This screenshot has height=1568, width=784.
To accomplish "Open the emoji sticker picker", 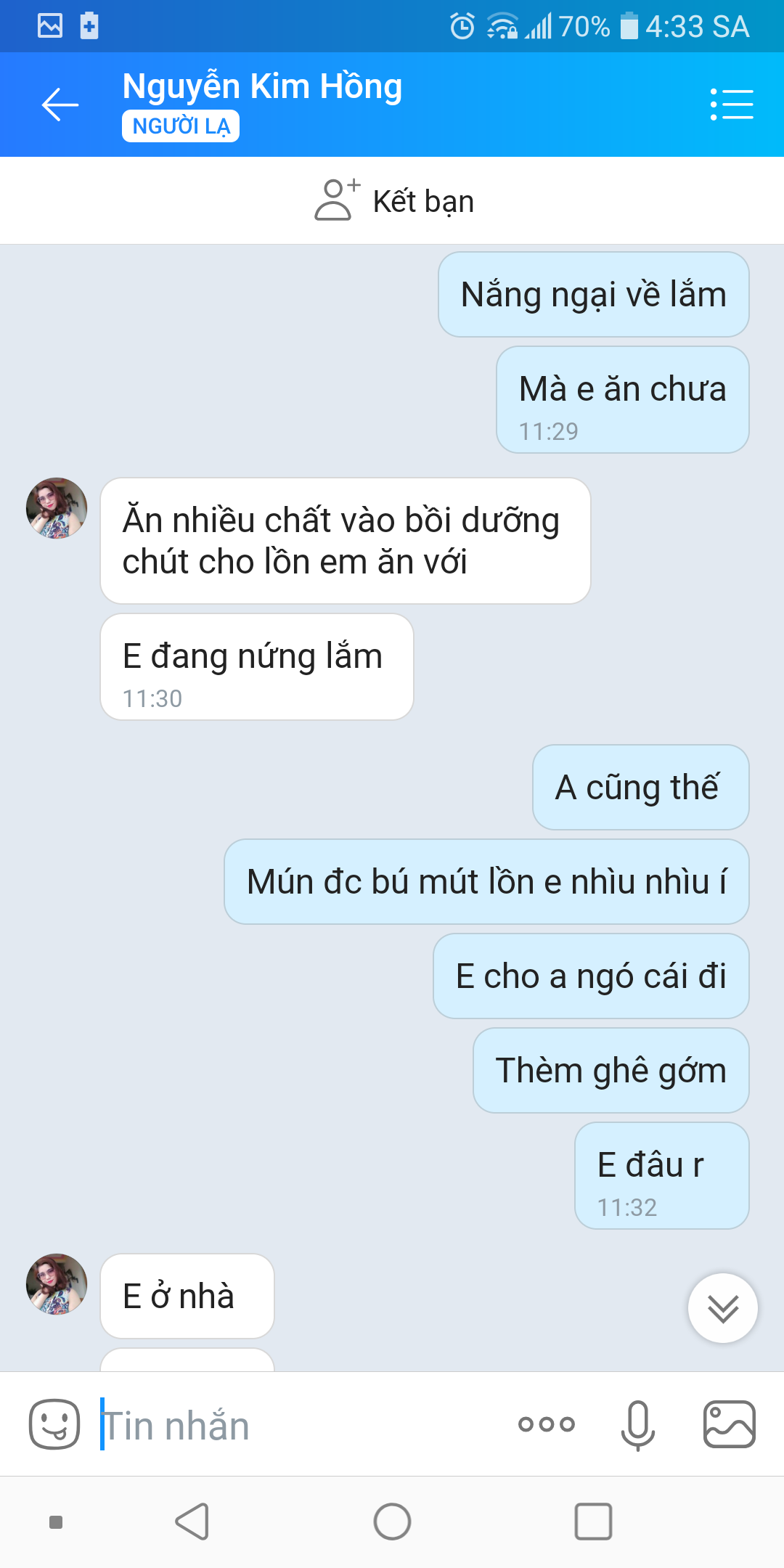I will coord(54,1424).
